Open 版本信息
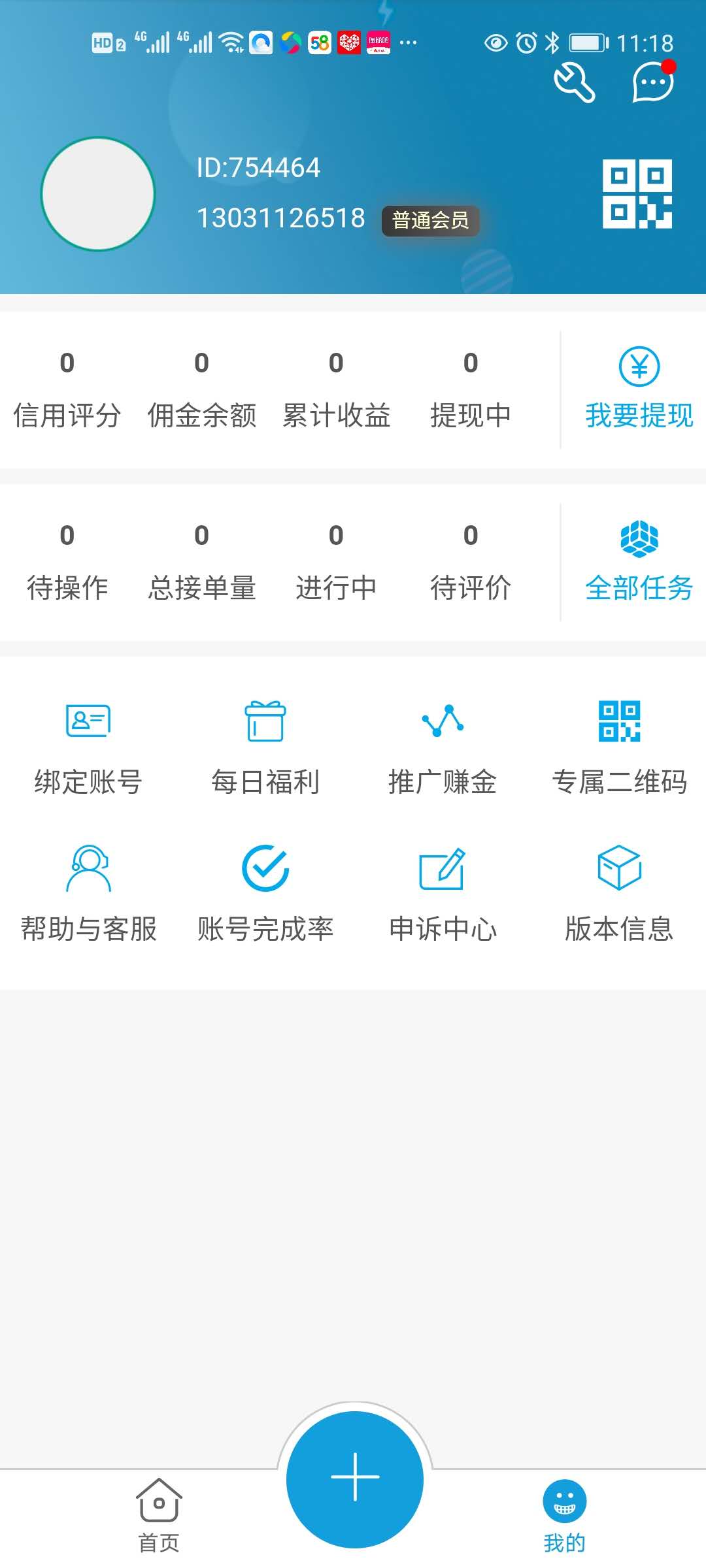706x1568 pixels. click(619, 895)
